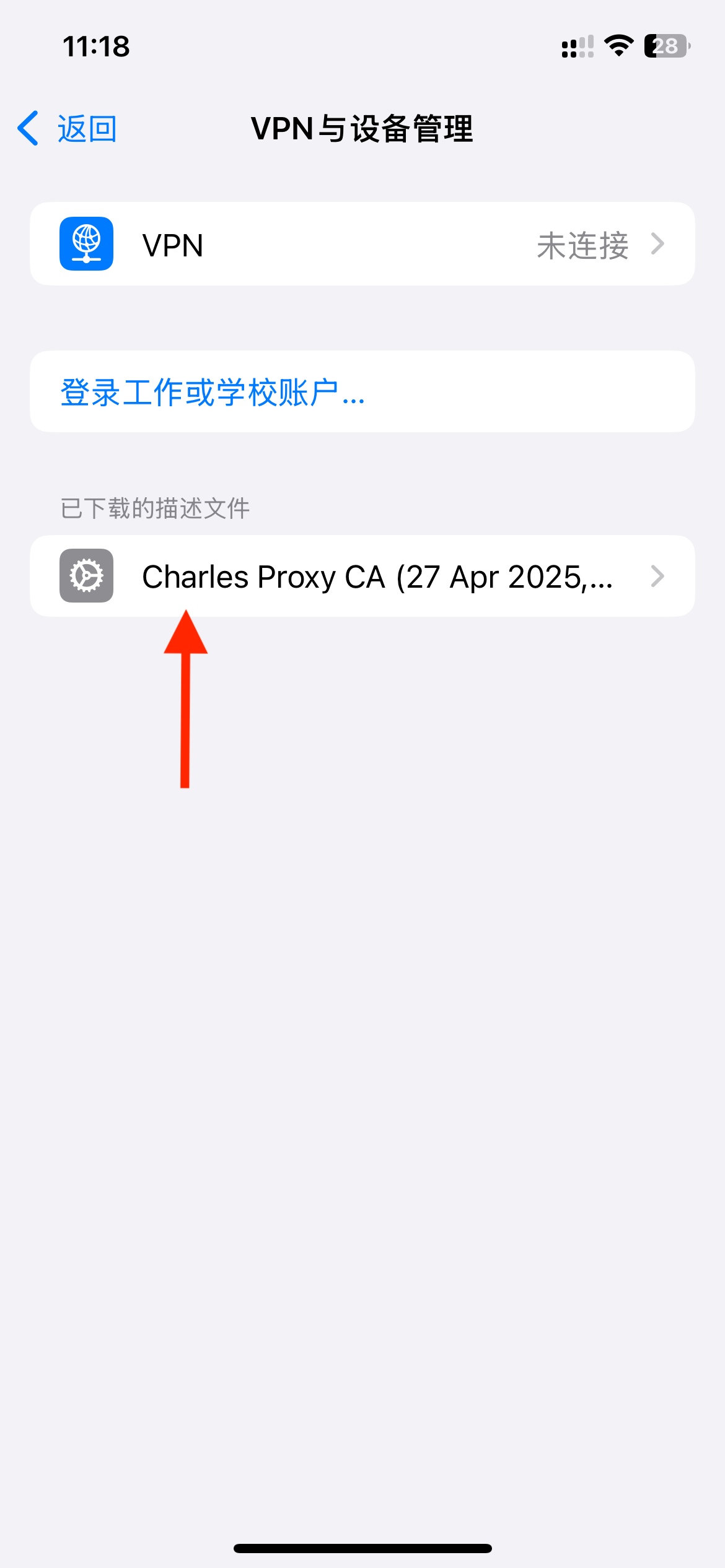Go back with the 返回 button
Image resolution: width=725 pixels, height=1568 pixels.
(67, 129)
